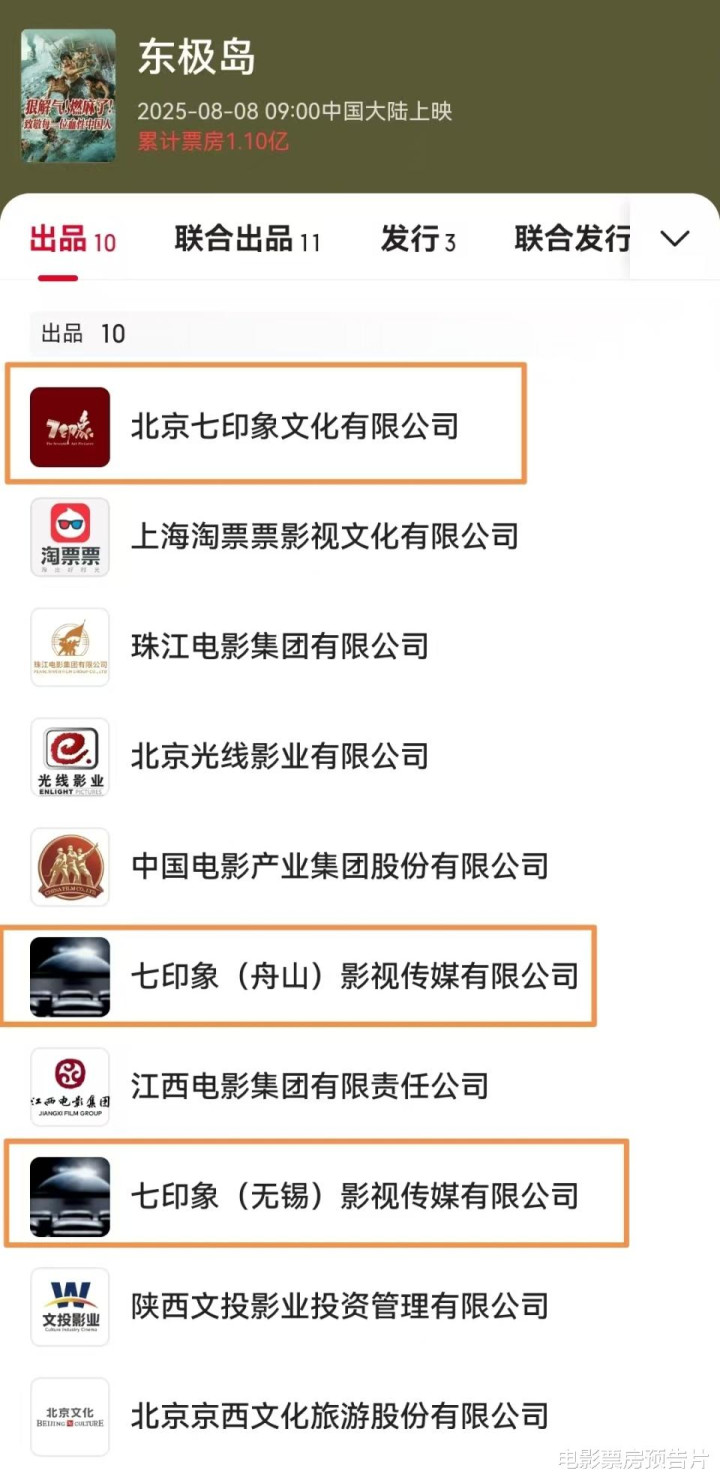Screen dimensions: 720x1483
Task: View 七印象（无锡）影视传媒有限公司
Action: coord(354,1196)
